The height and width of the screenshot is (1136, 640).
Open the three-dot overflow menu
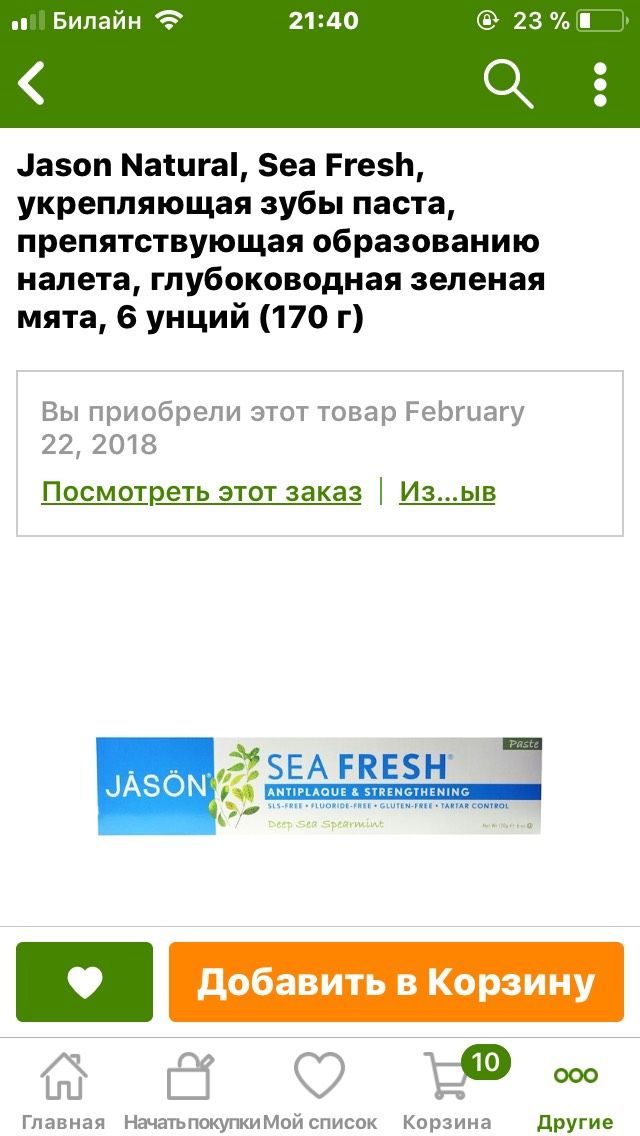click(x=600, y=84)
